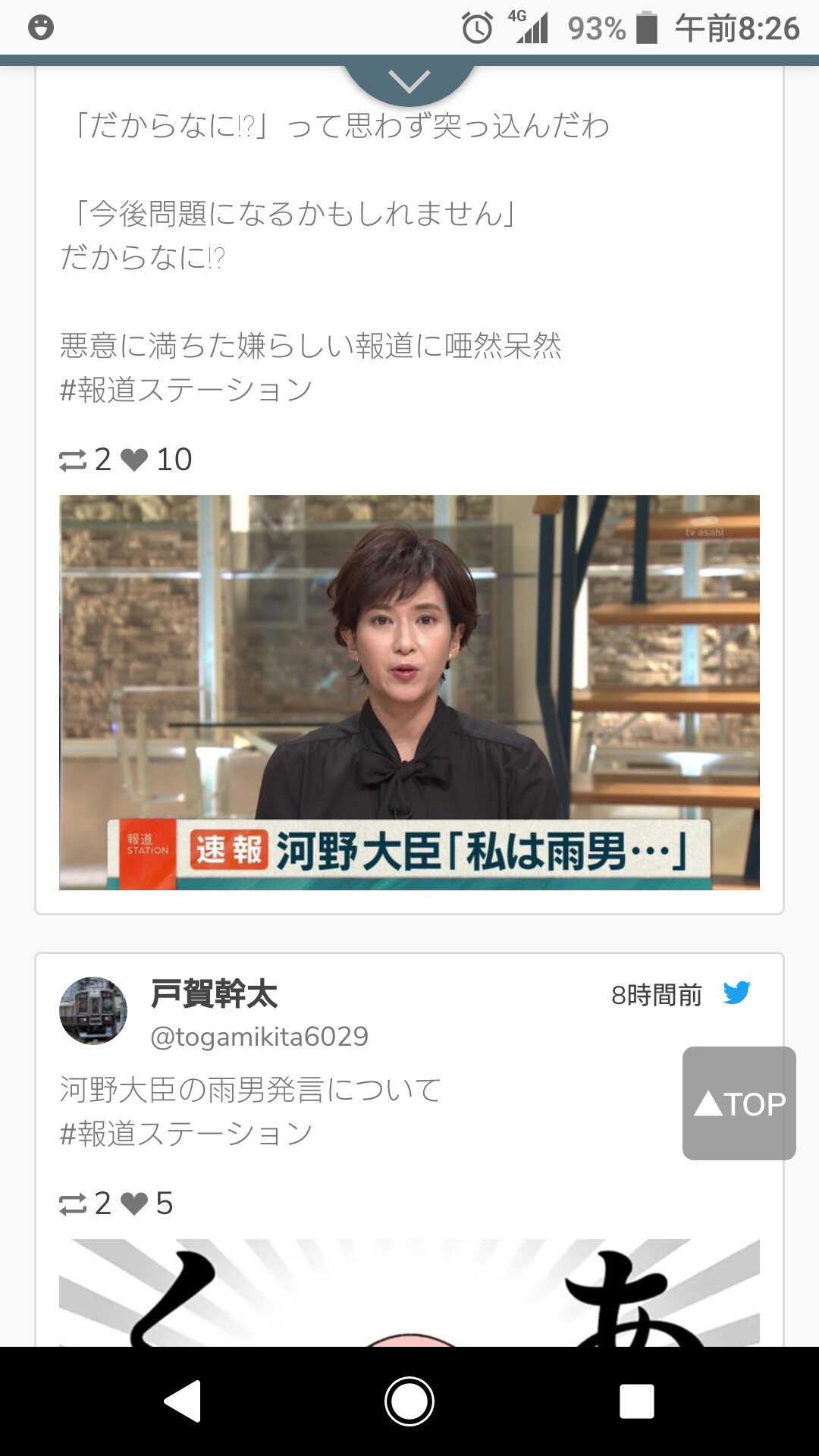Open the image attached to 戸賀幹太's tweet
The width and height of the screenshot is (819, 1456).
(409, 1293)
